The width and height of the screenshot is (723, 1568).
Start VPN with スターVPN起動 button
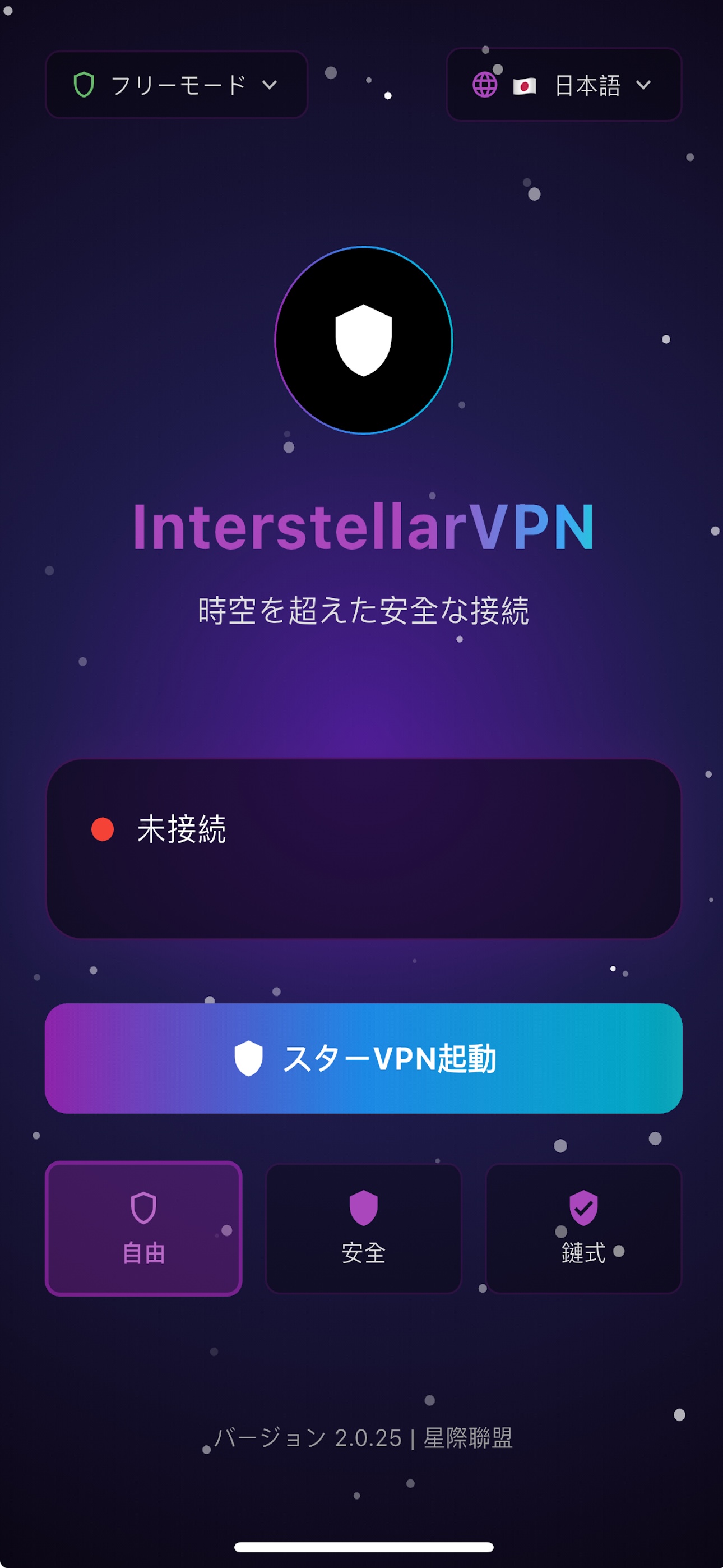[363, 1058]
